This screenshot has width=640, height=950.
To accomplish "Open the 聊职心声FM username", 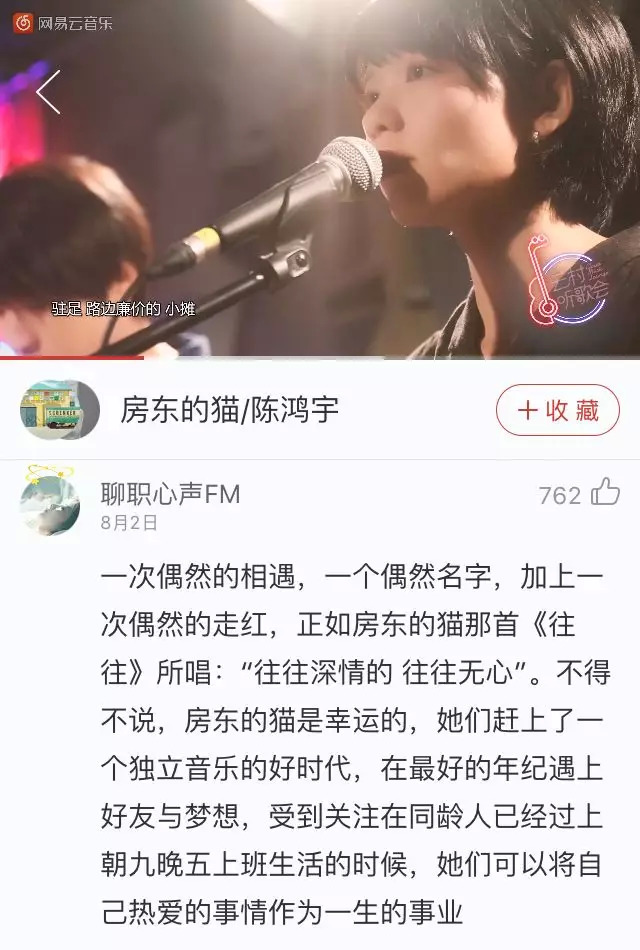I will pos(170,493).
